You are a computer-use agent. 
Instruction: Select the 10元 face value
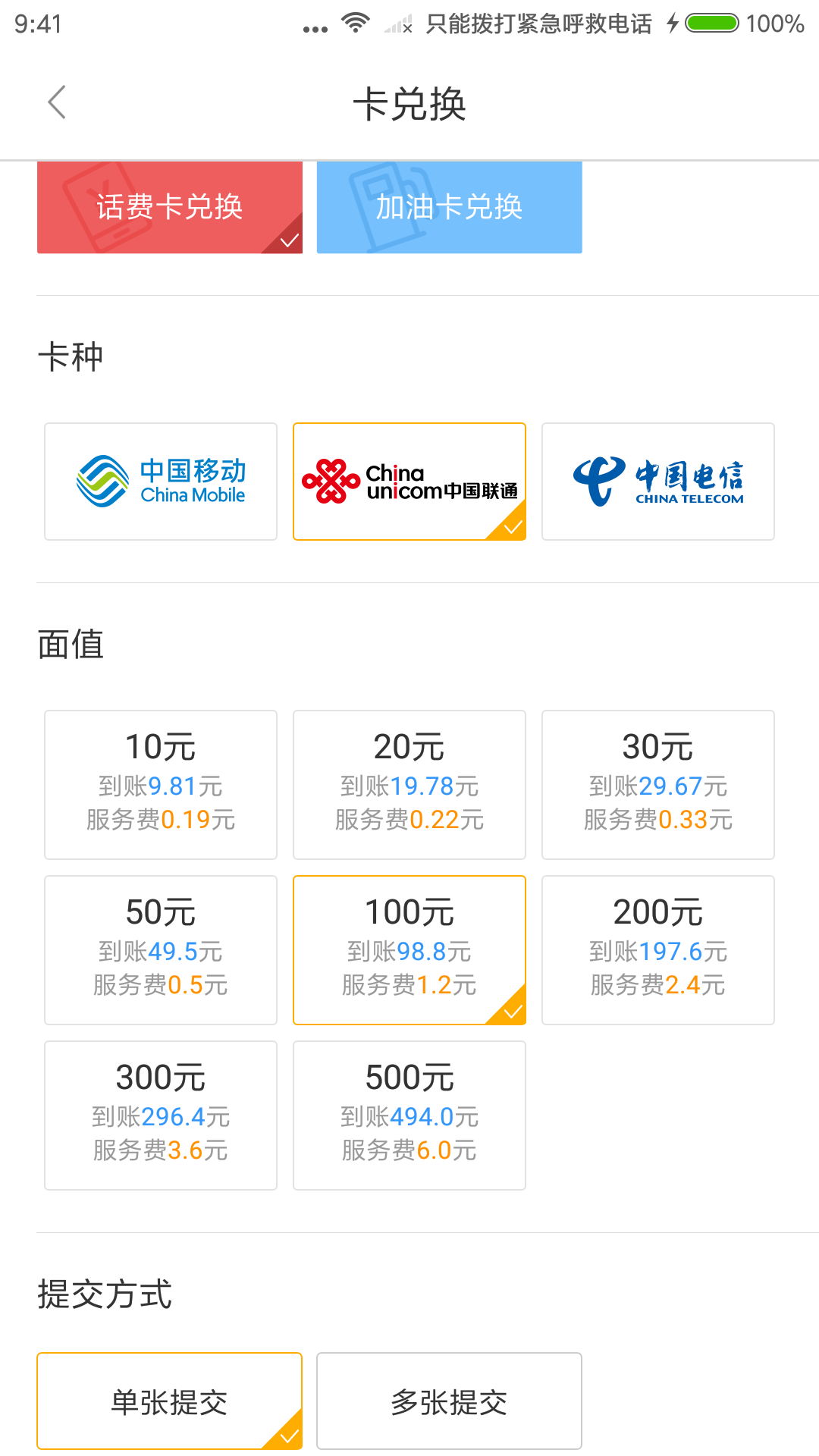pos(161,784)
